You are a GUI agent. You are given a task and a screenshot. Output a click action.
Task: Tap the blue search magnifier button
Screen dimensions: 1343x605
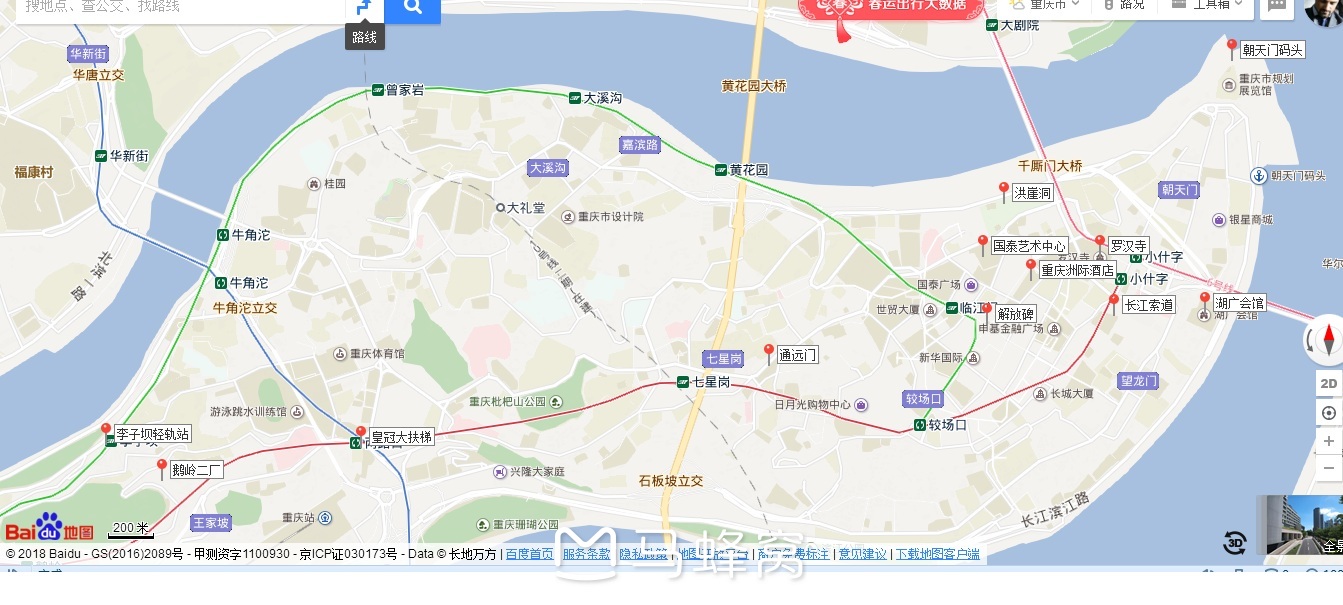pos(412,9)
